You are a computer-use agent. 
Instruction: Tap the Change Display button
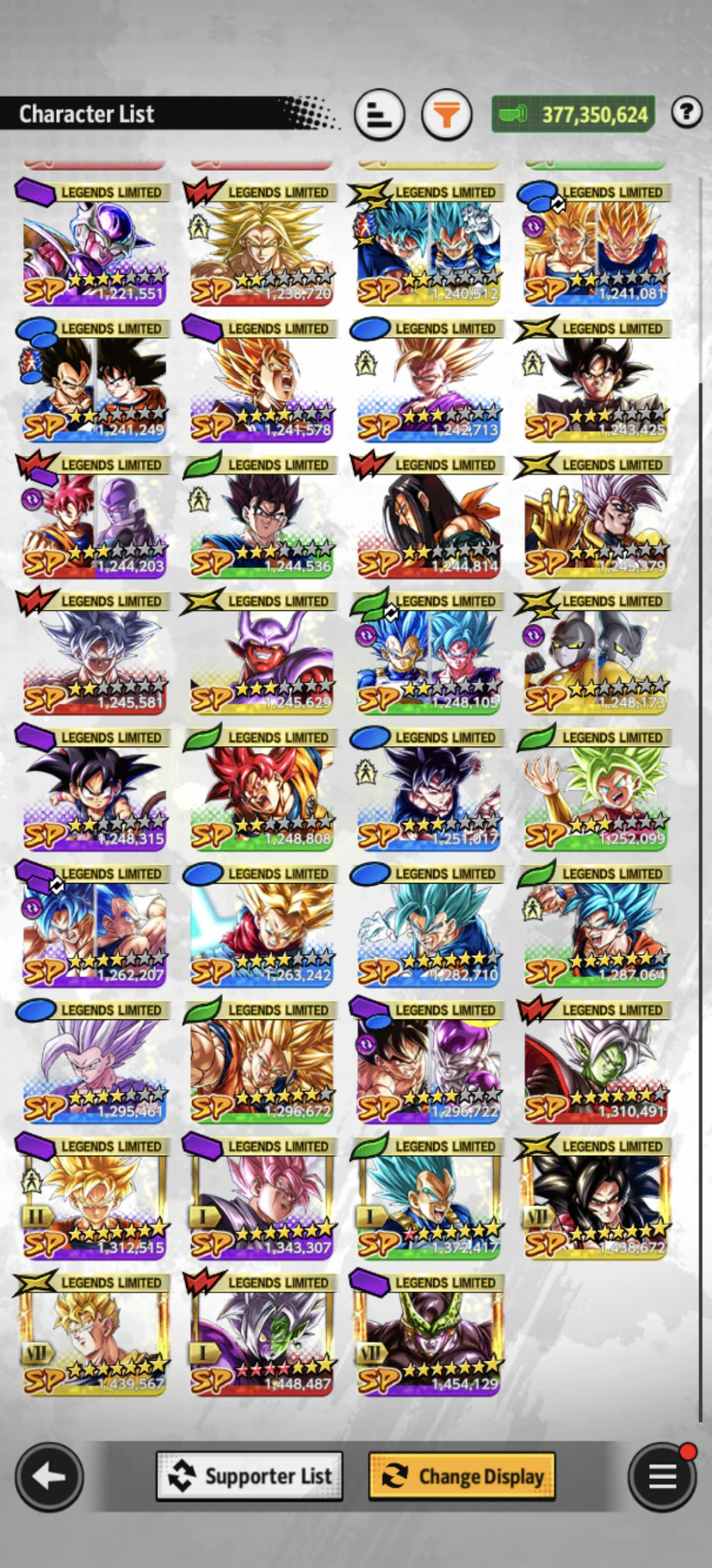point(462,1476)
